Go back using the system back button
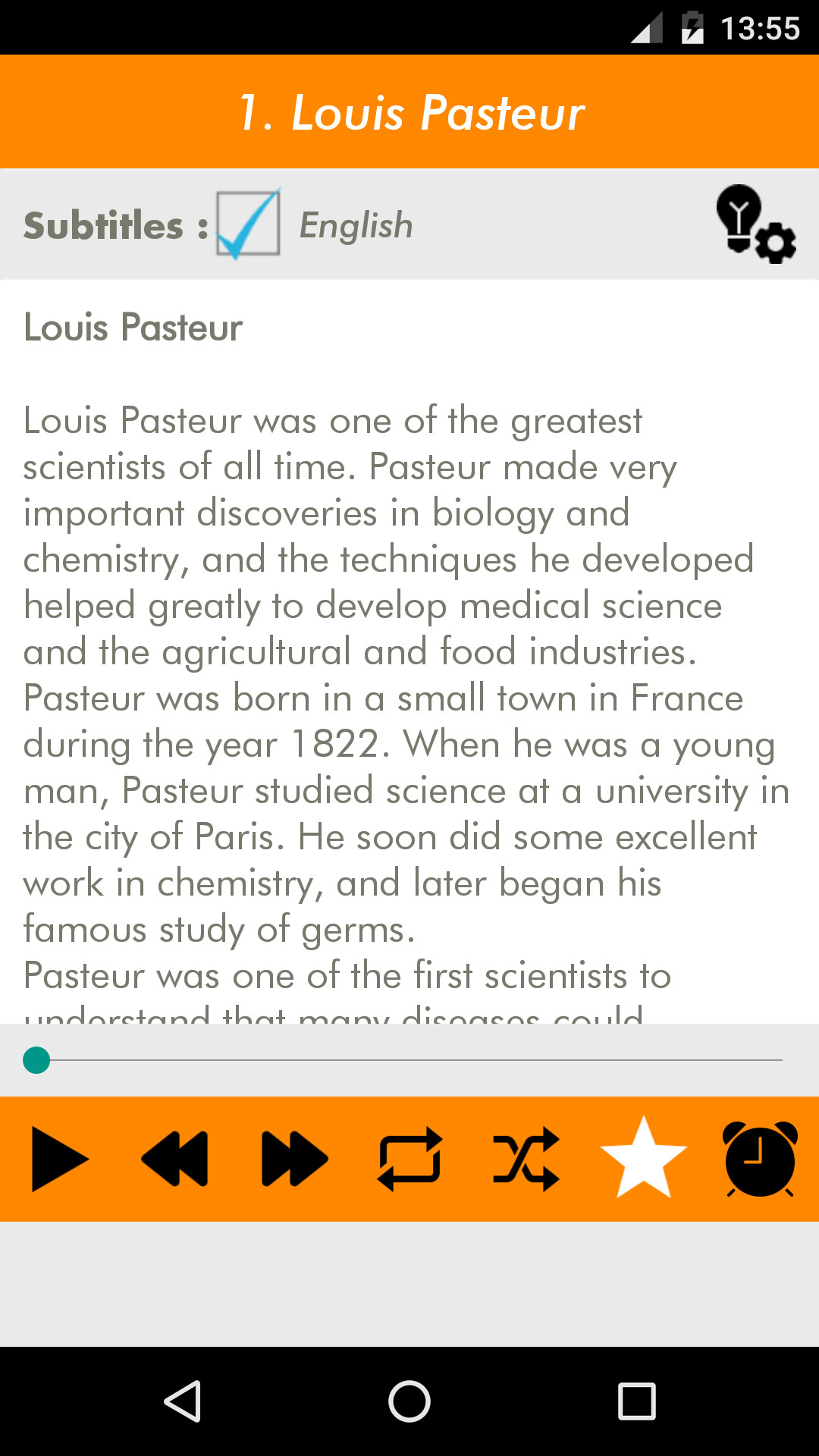The height and width of the screenshot is (1456, 819). [182, 1401]
